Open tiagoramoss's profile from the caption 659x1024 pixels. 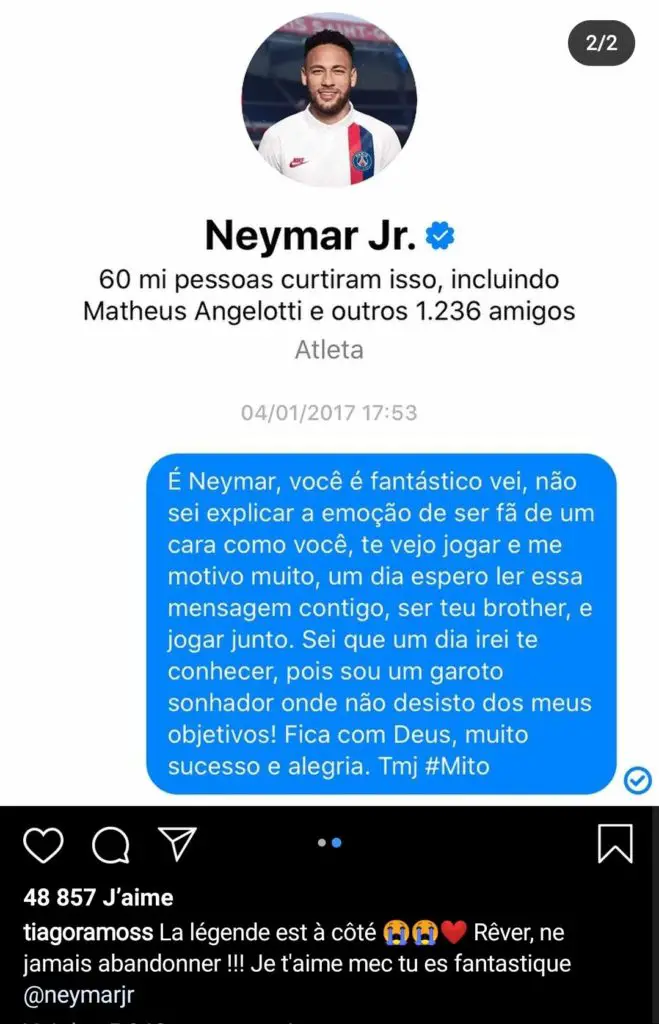tap(84, 933)
